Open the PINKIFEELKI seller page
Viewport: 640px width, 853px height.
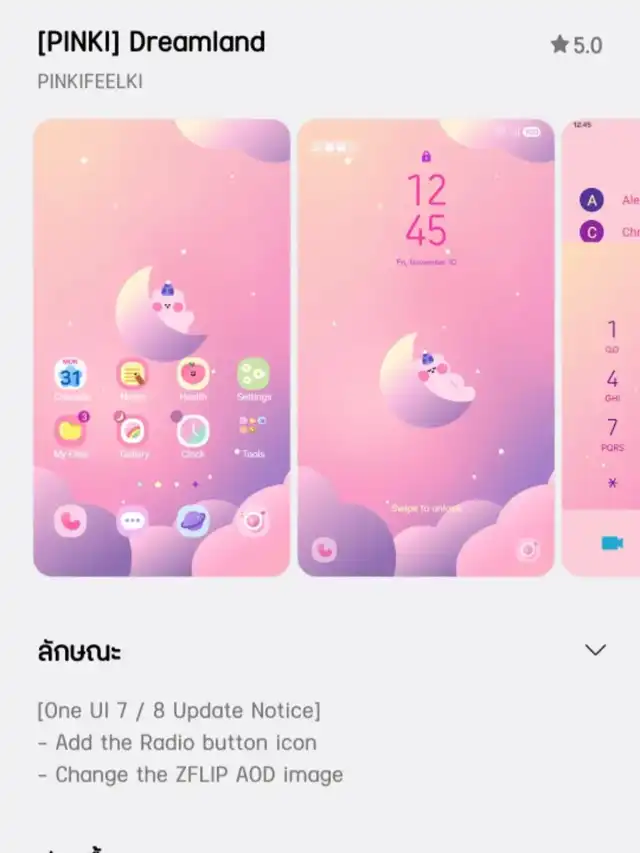click(x=90, y=82)
